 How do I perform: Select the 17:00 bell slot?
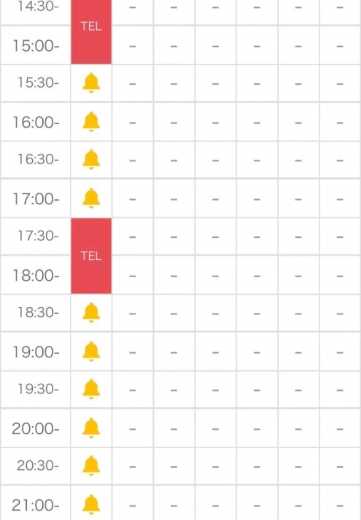click(91, 198)
